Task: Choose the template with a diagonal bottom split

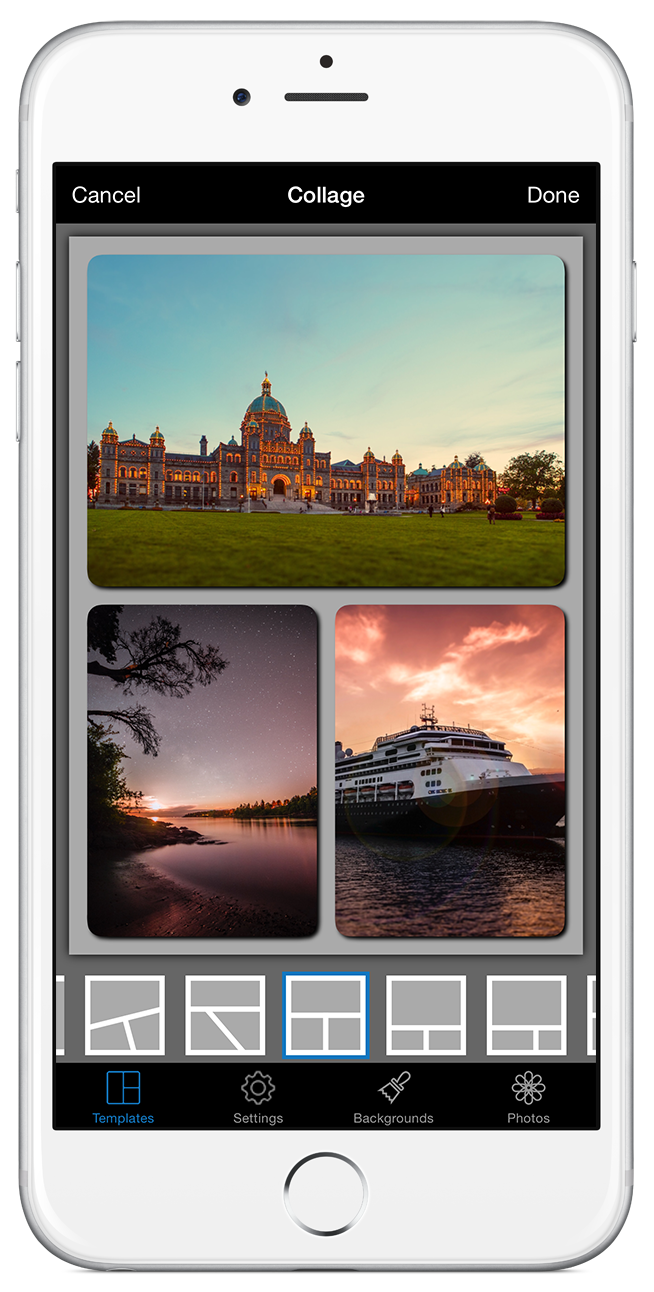Action: (x=225, y=1015)
